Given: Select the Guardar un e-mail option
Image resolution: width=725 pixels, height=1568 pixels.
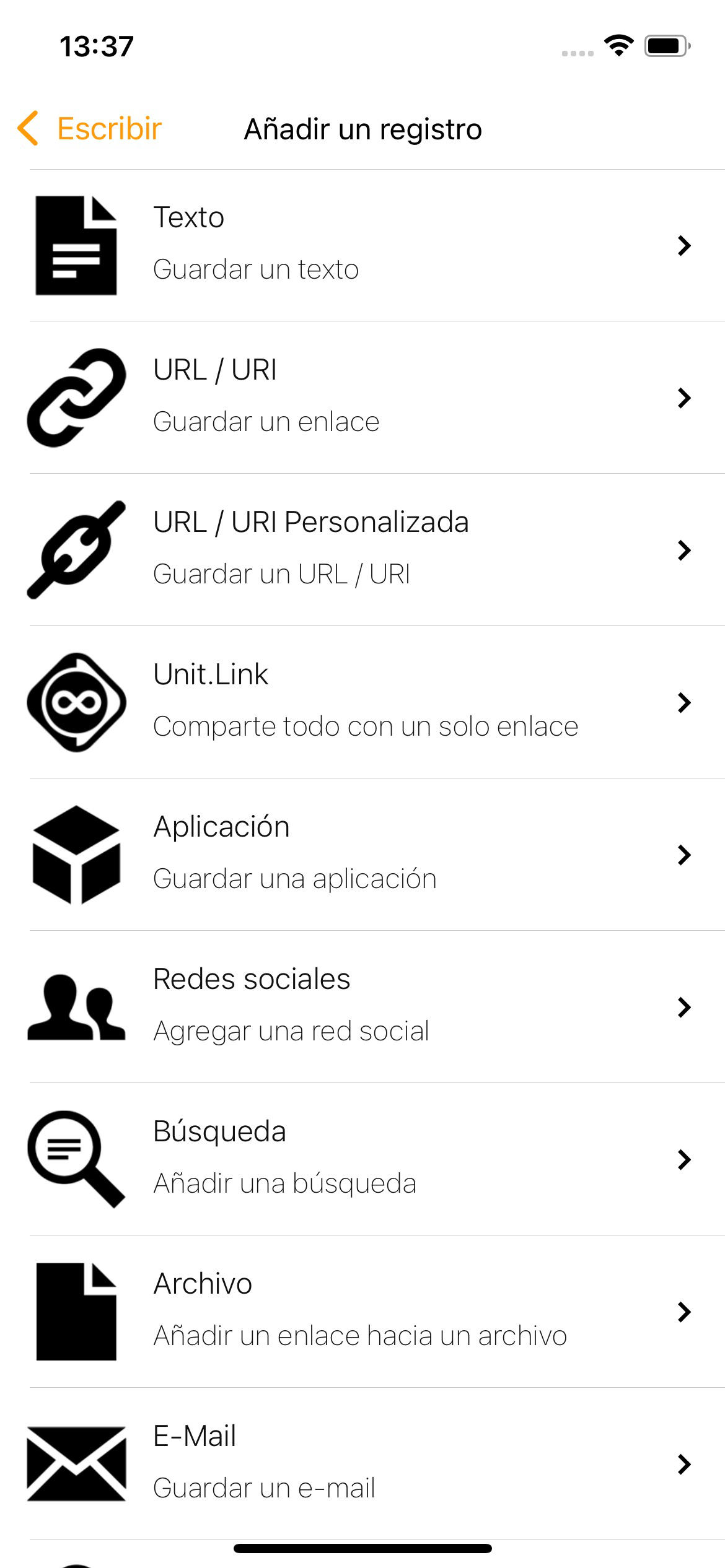Looking at the screenshot, I should coord(264,1488).
